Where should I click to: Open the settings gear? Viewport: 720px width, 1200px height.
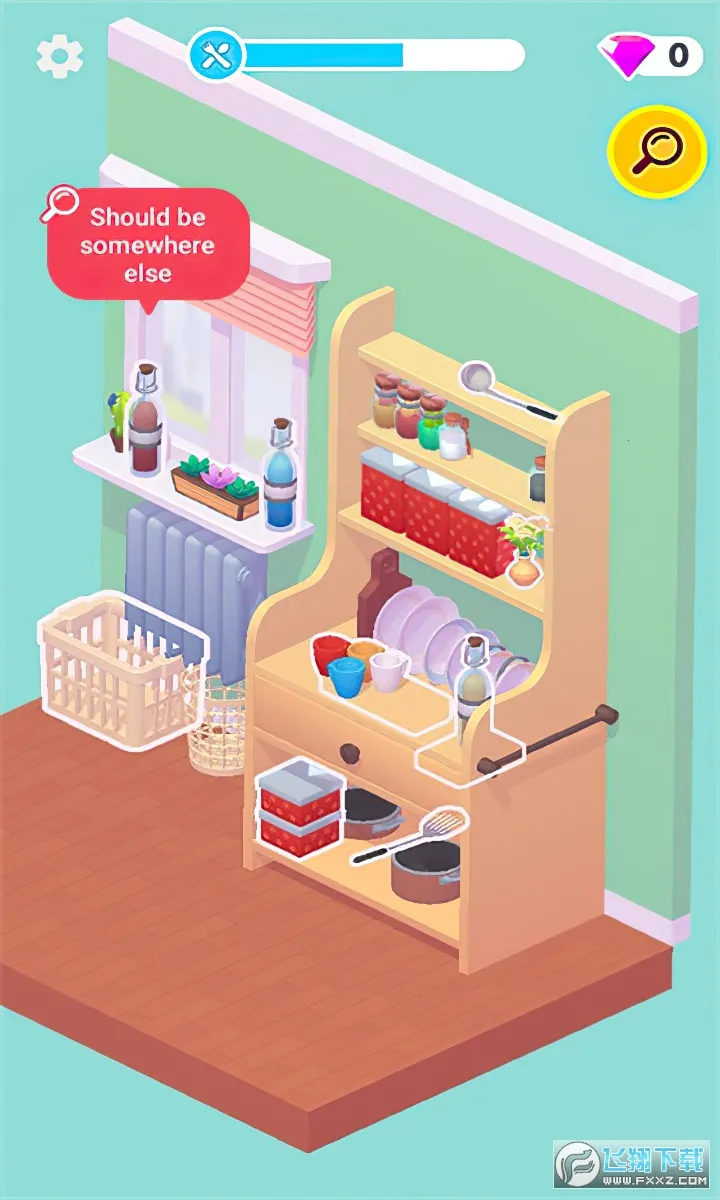pos(59,57)
